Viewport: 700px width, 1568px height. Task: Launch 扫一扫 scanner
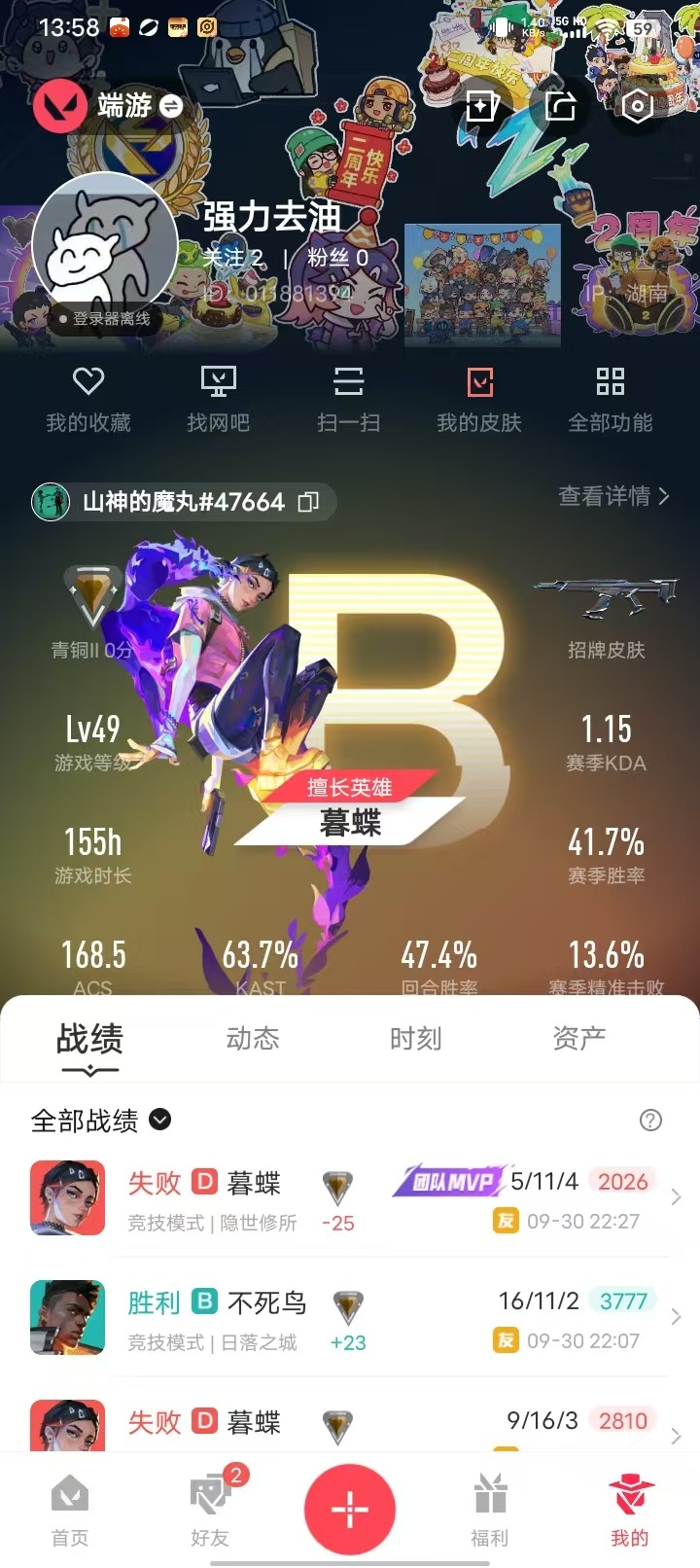tap(348, 399)
